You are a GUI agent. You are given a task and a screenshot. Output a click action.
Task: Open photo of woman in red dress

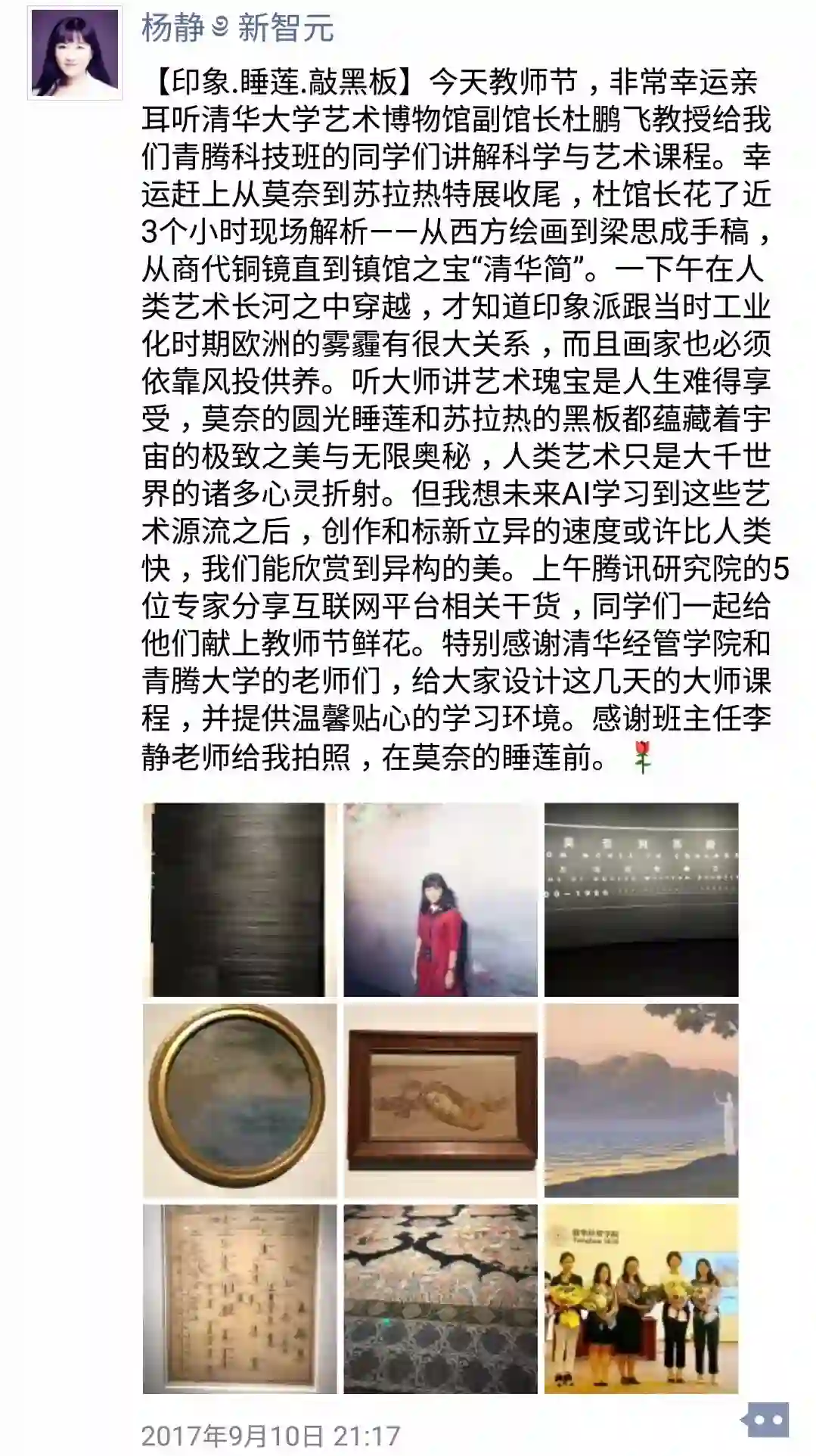[440, 899]
